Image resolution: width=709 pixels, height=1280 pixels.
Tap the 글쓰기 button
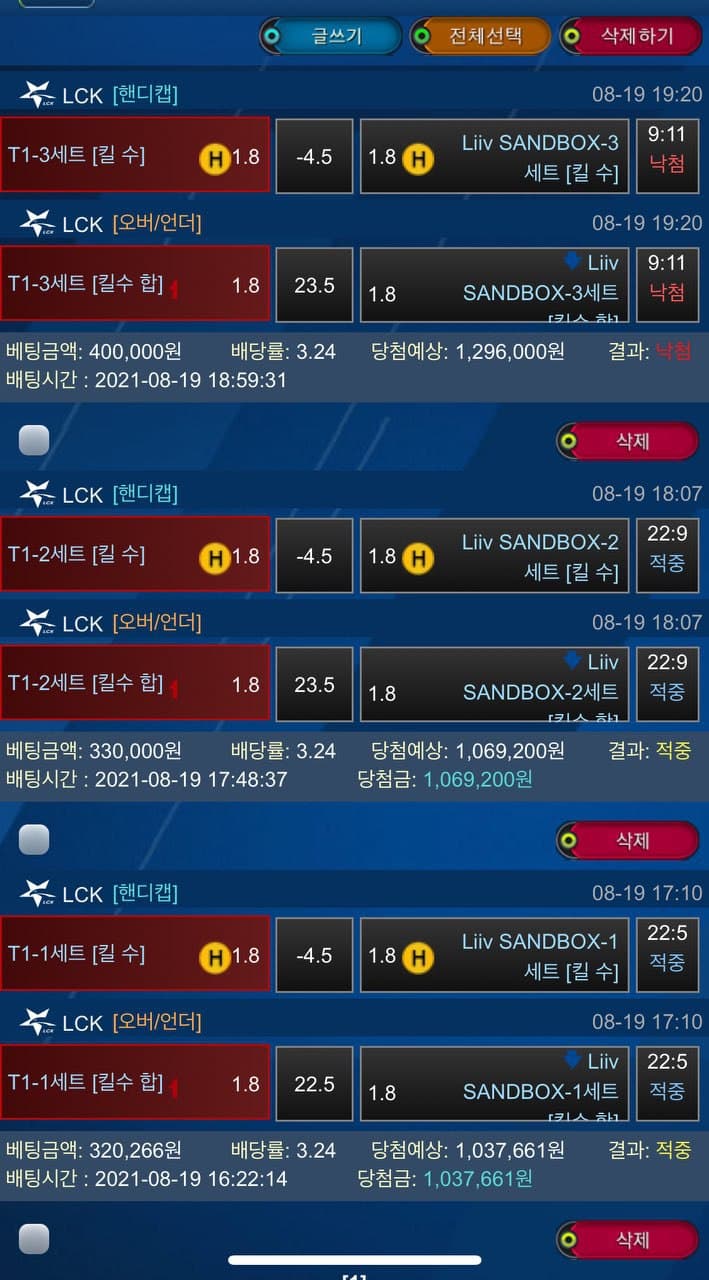[331, 37]
